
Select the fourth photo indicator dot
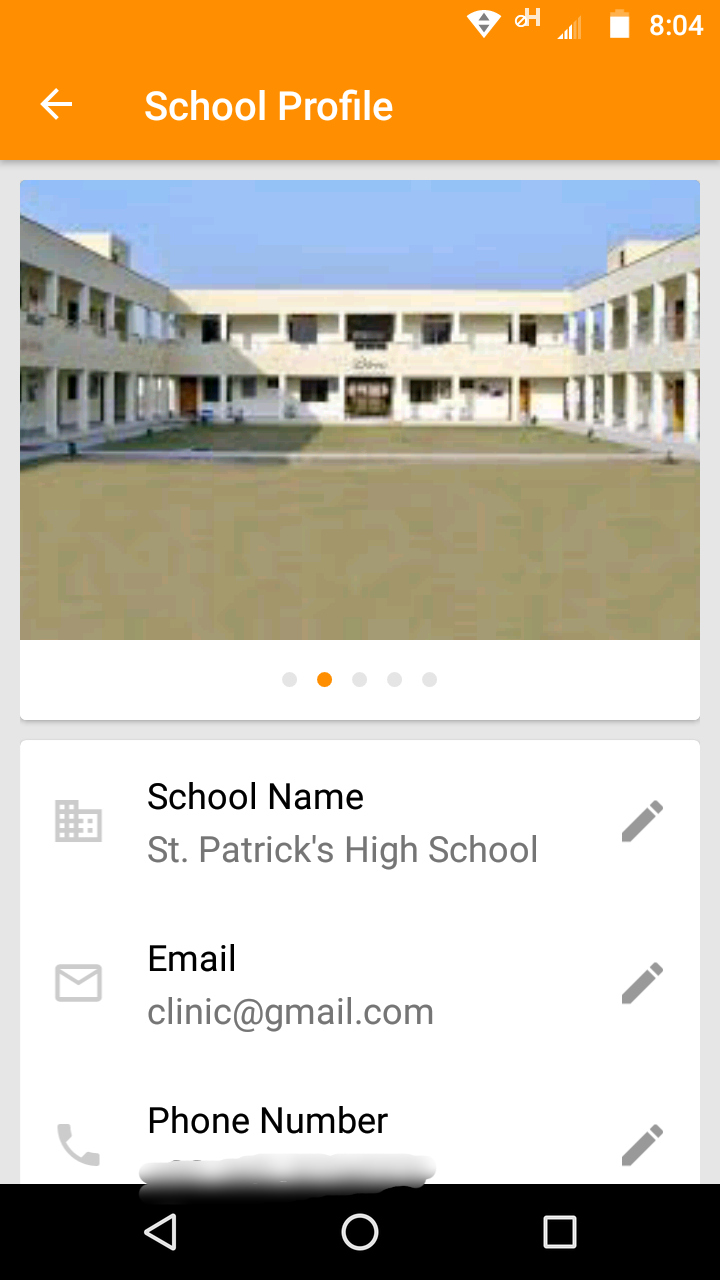[395, 680]
